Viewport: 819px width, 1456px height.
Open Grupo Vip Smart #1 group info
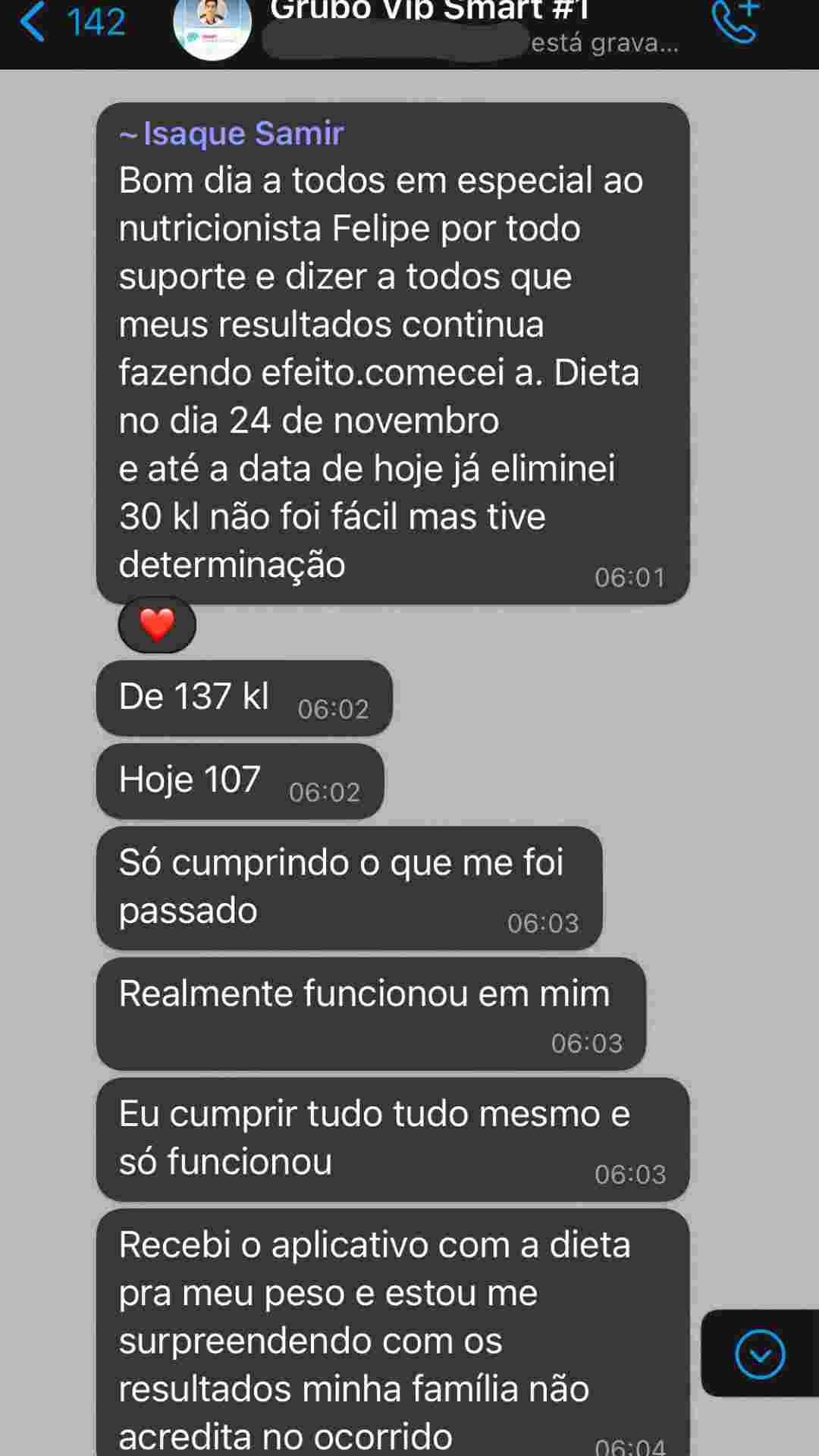pos(428,14)
